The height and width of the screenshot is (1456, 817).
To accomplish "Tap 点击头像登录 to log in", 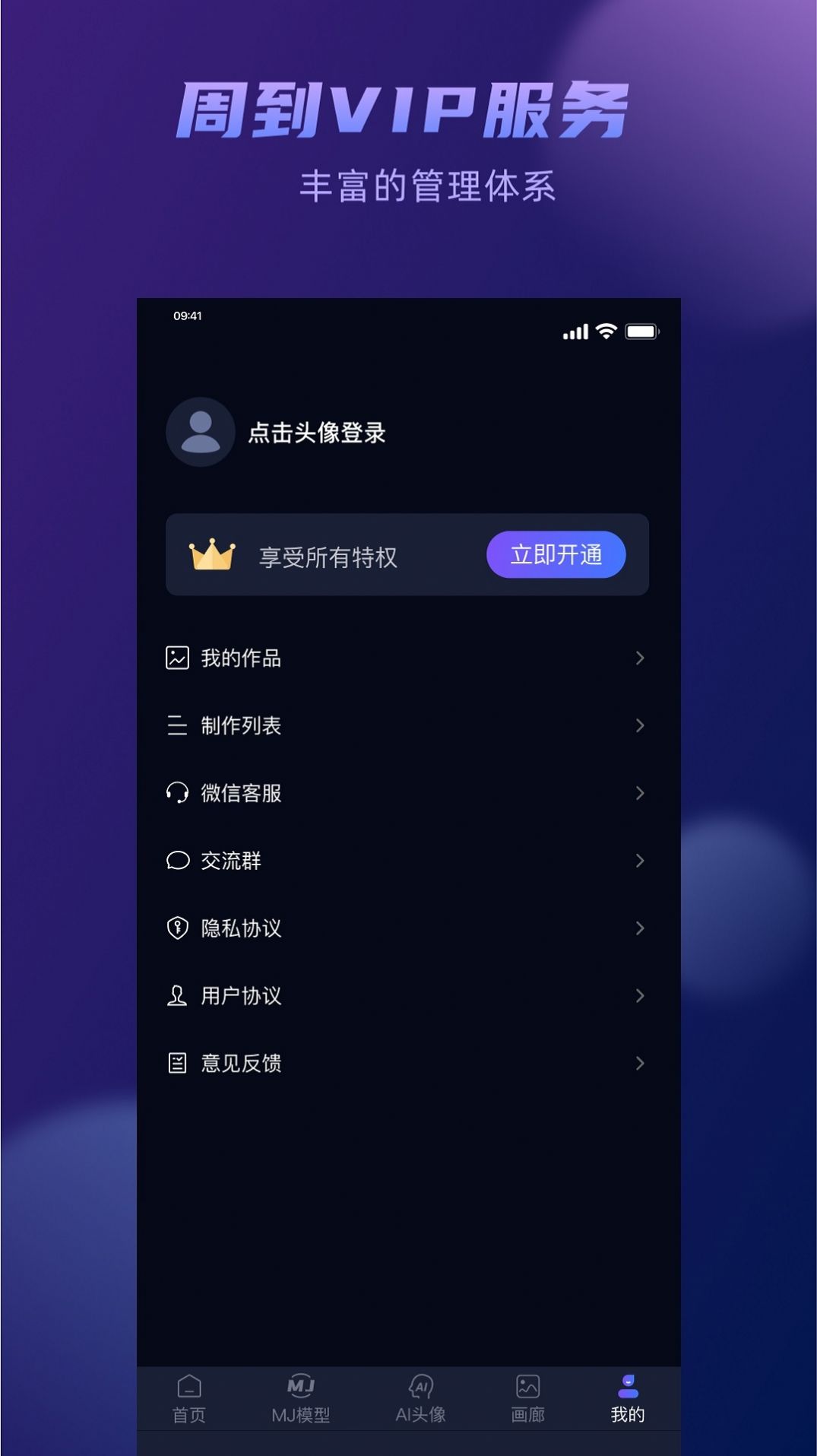I will tap(318, 432).
